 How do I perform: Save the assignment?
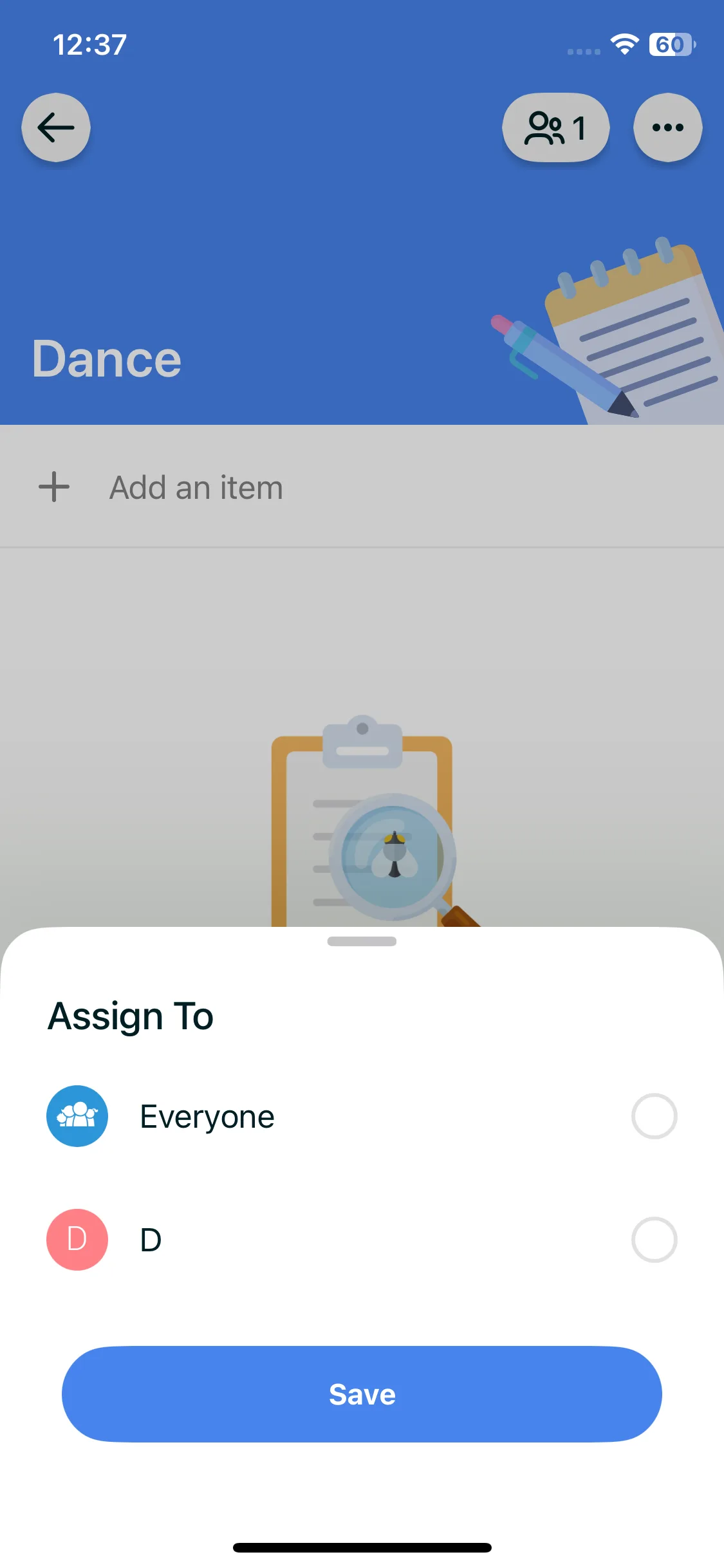point(362,1394)
